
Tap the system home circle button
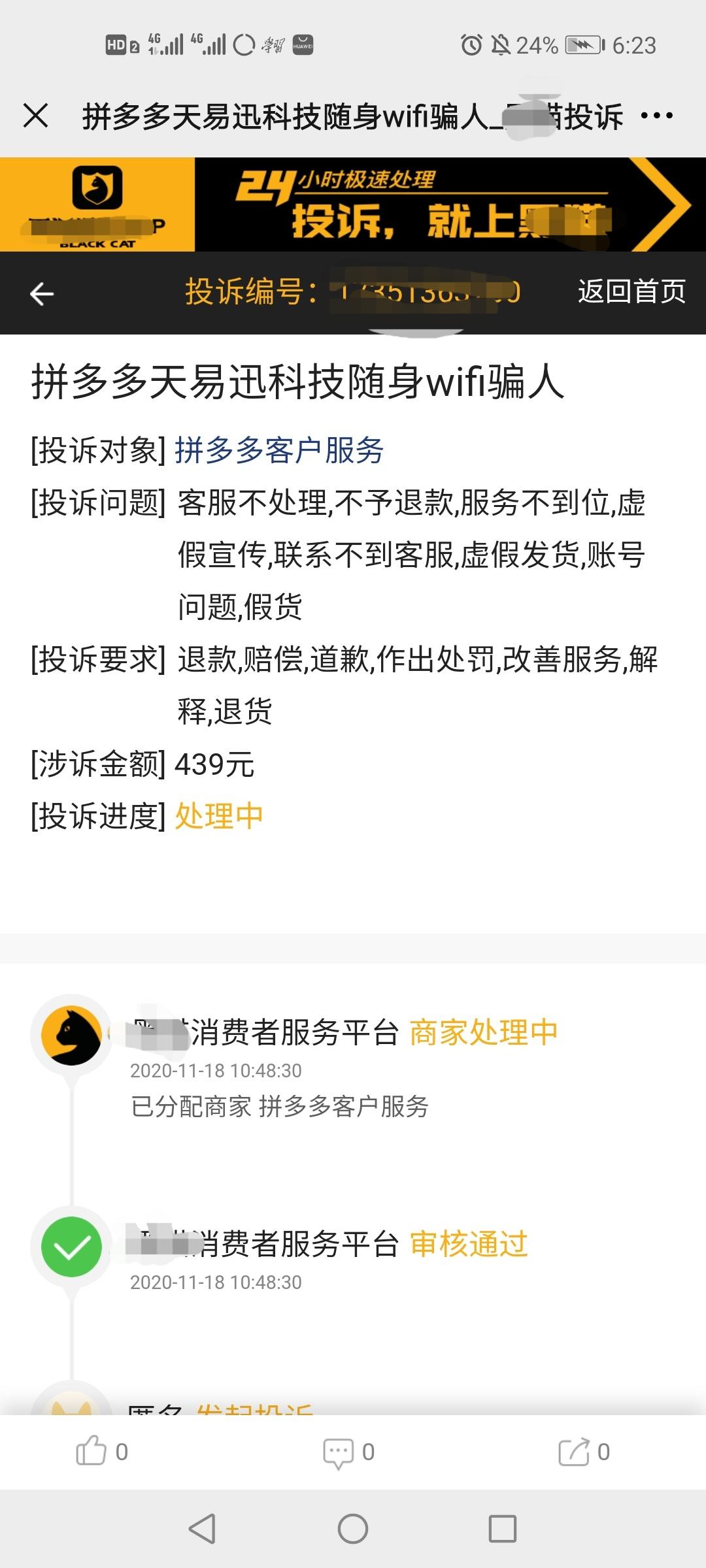353,1529
